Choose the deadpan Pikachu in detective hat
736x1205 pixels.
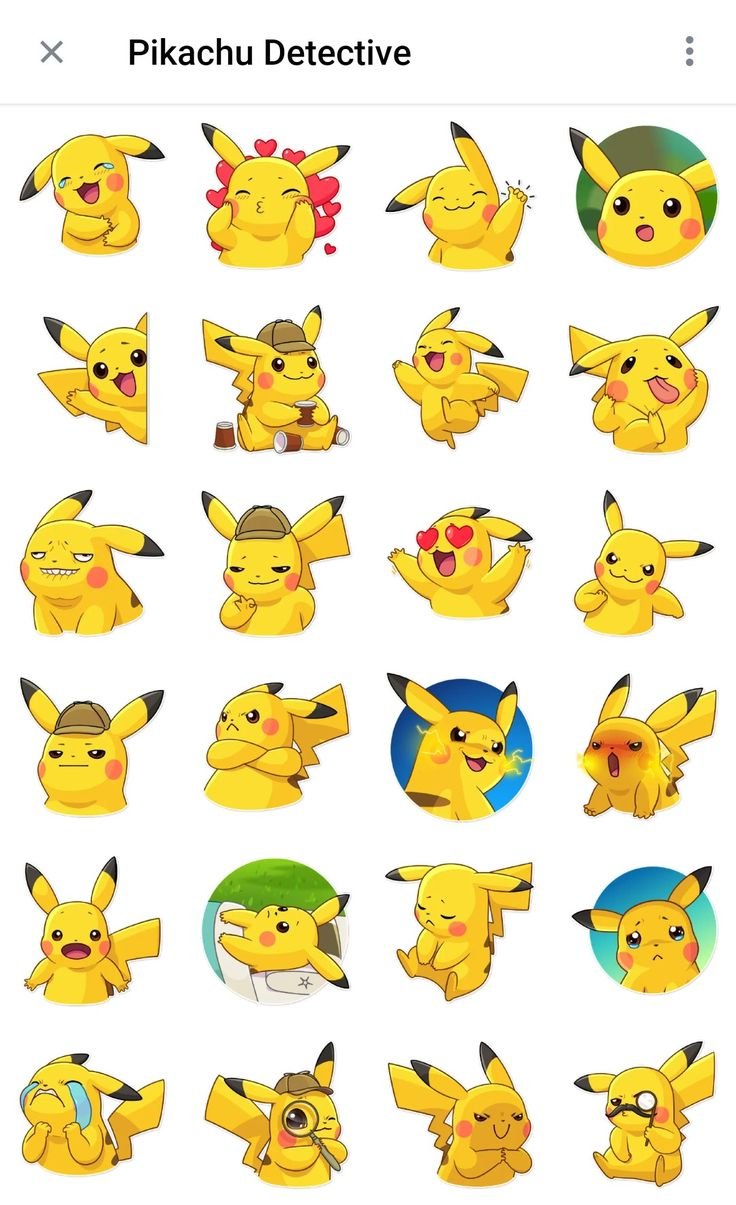pos(90,750)
